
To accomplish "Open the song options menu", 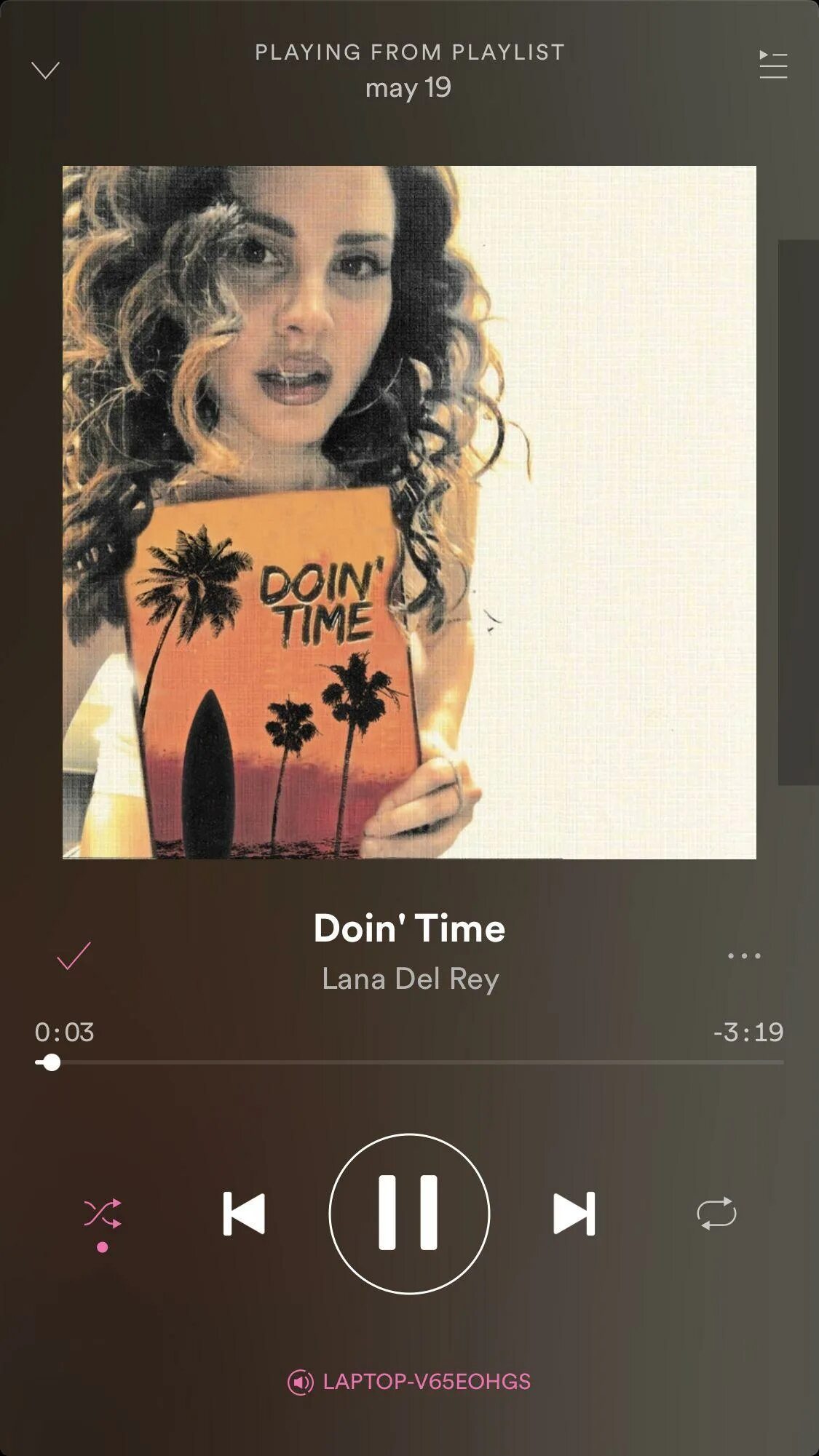I will (x=744, y=956).
